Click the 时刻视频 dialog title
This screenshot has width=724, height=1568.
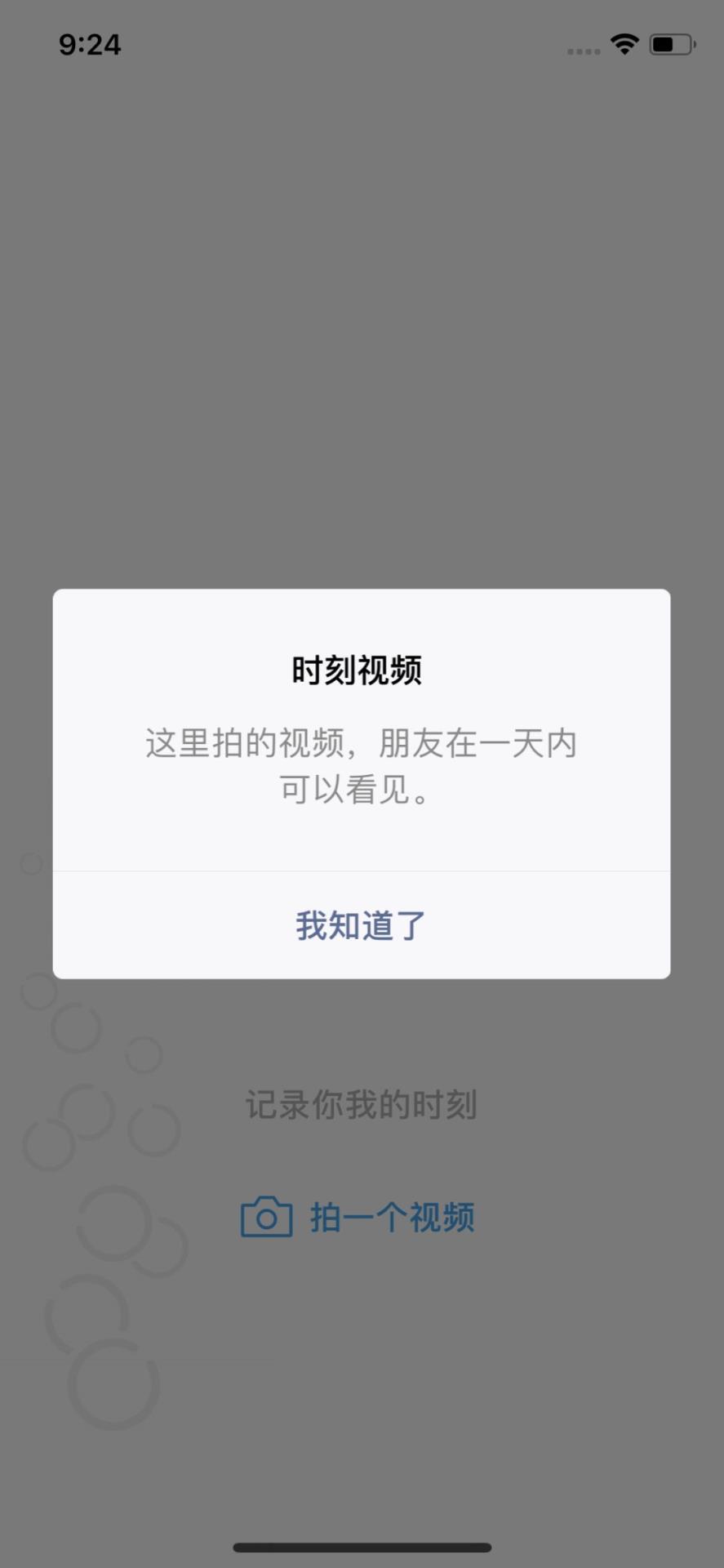[x=360, y=670]
